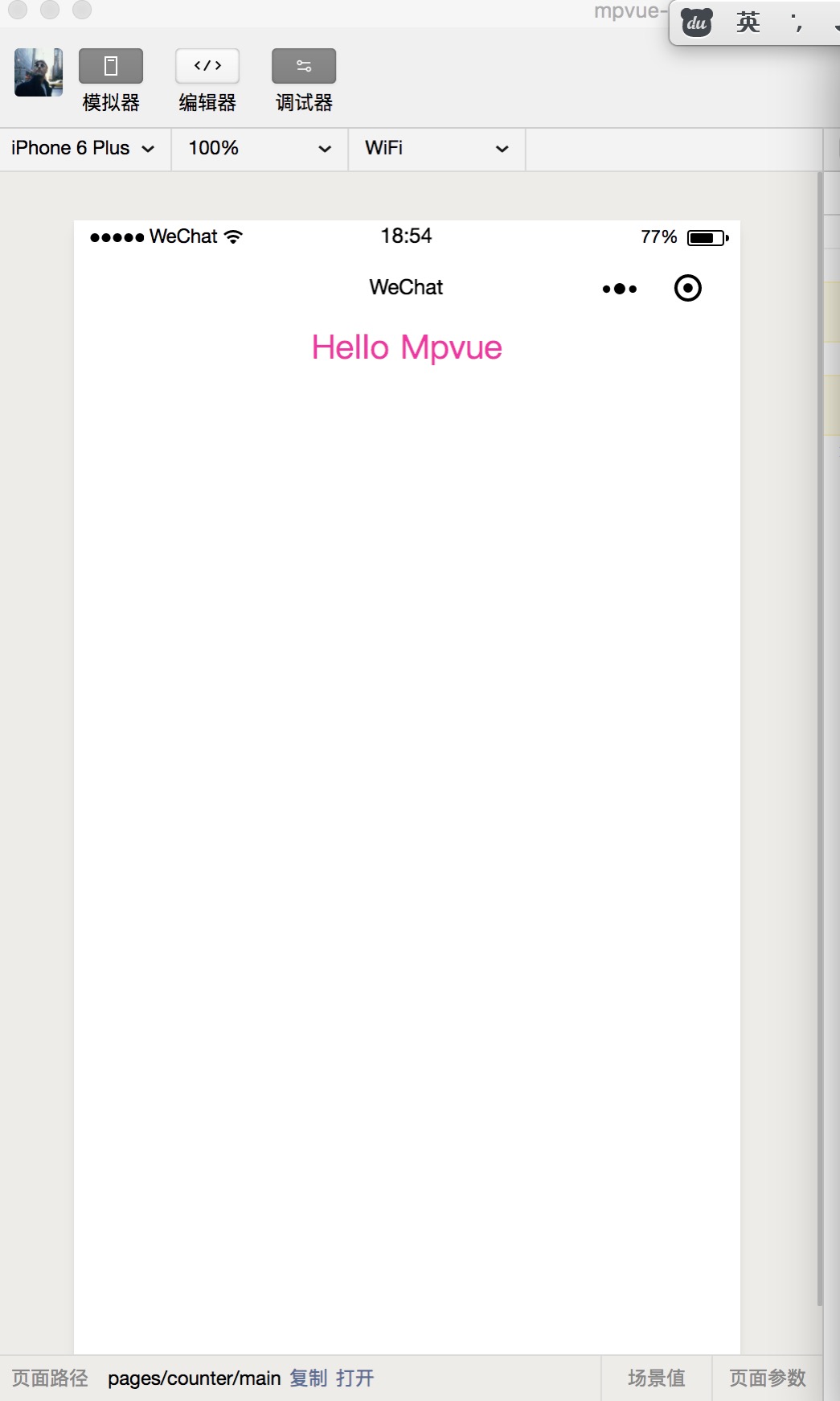The width and height of the screenshot is (840, 1401).
Task: Open the WiFi network dropdown
Action: point(436,149)
